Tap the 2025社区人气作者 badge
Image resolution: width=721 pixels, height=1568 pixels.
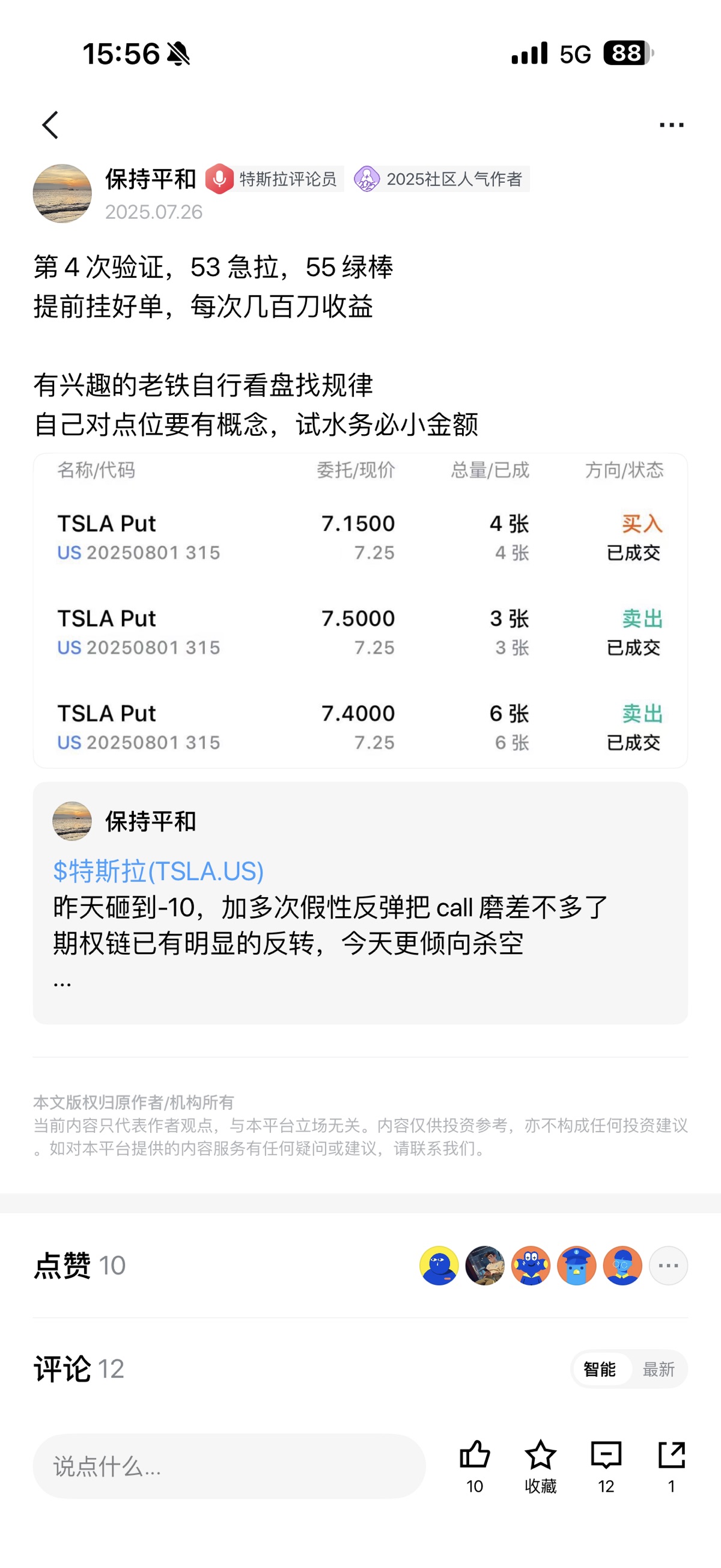[442, 179]
